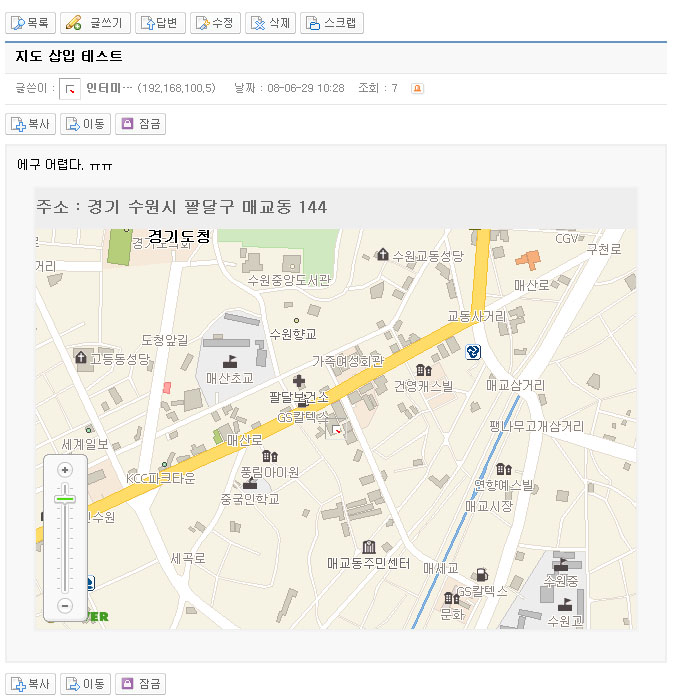This screenshot has height=696, width=677.
Task: Zoom in the map with the plus button
Action: click(x=65, y=470)
